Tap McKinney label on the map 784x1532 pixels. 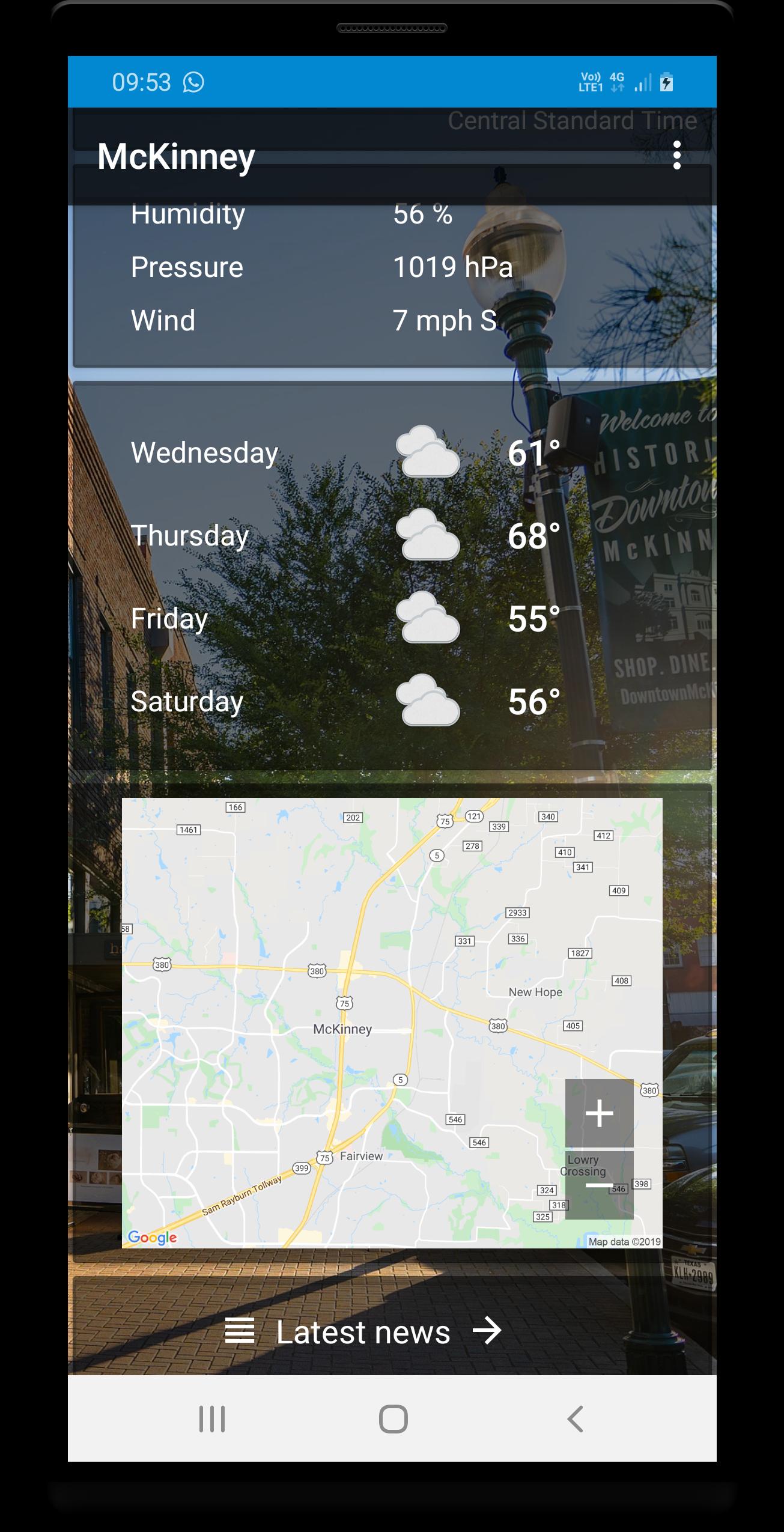(x=341, y=1029)
